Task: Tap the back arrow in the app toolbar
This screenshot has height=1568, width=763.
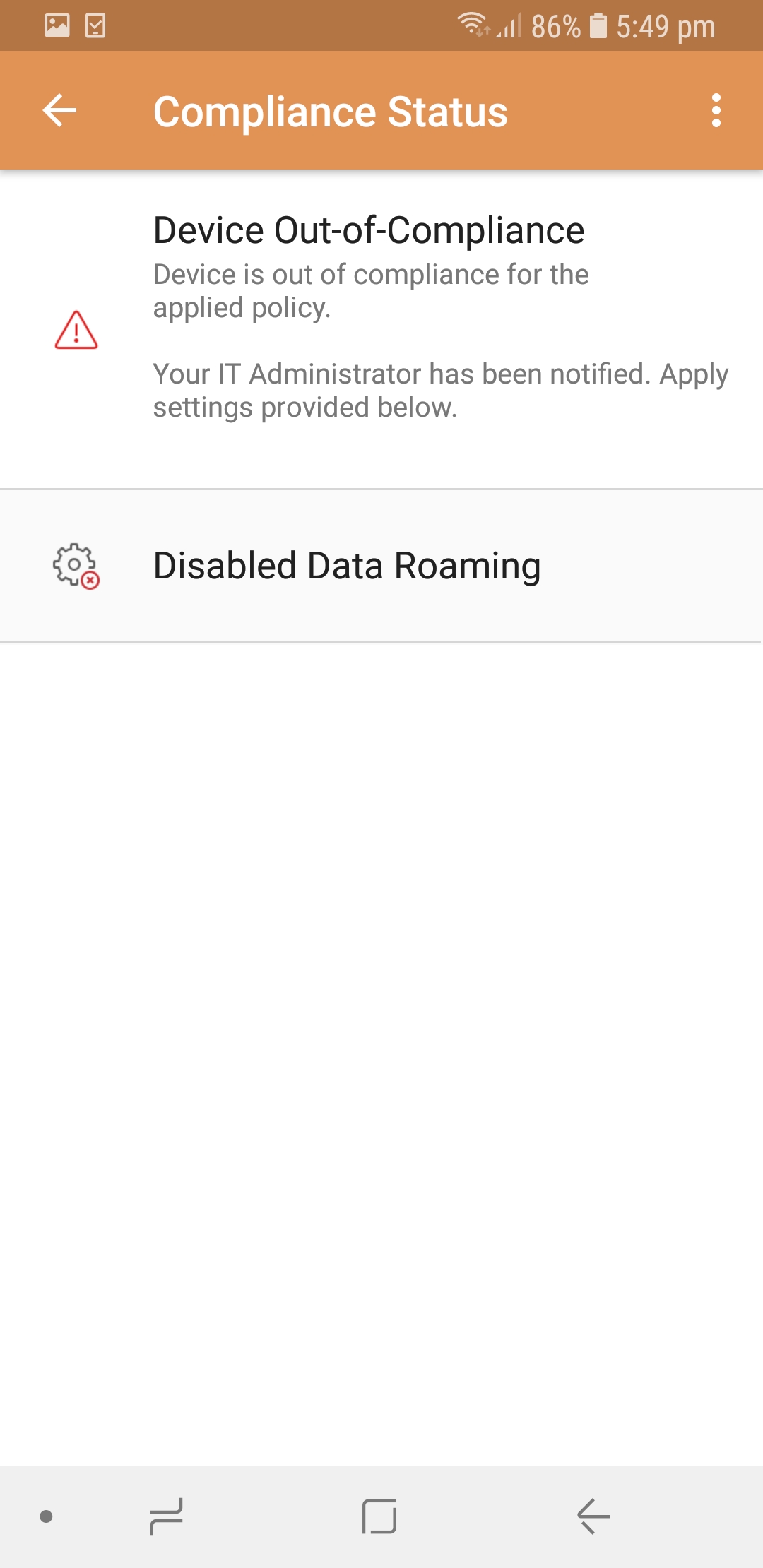Action: point(59,111)
